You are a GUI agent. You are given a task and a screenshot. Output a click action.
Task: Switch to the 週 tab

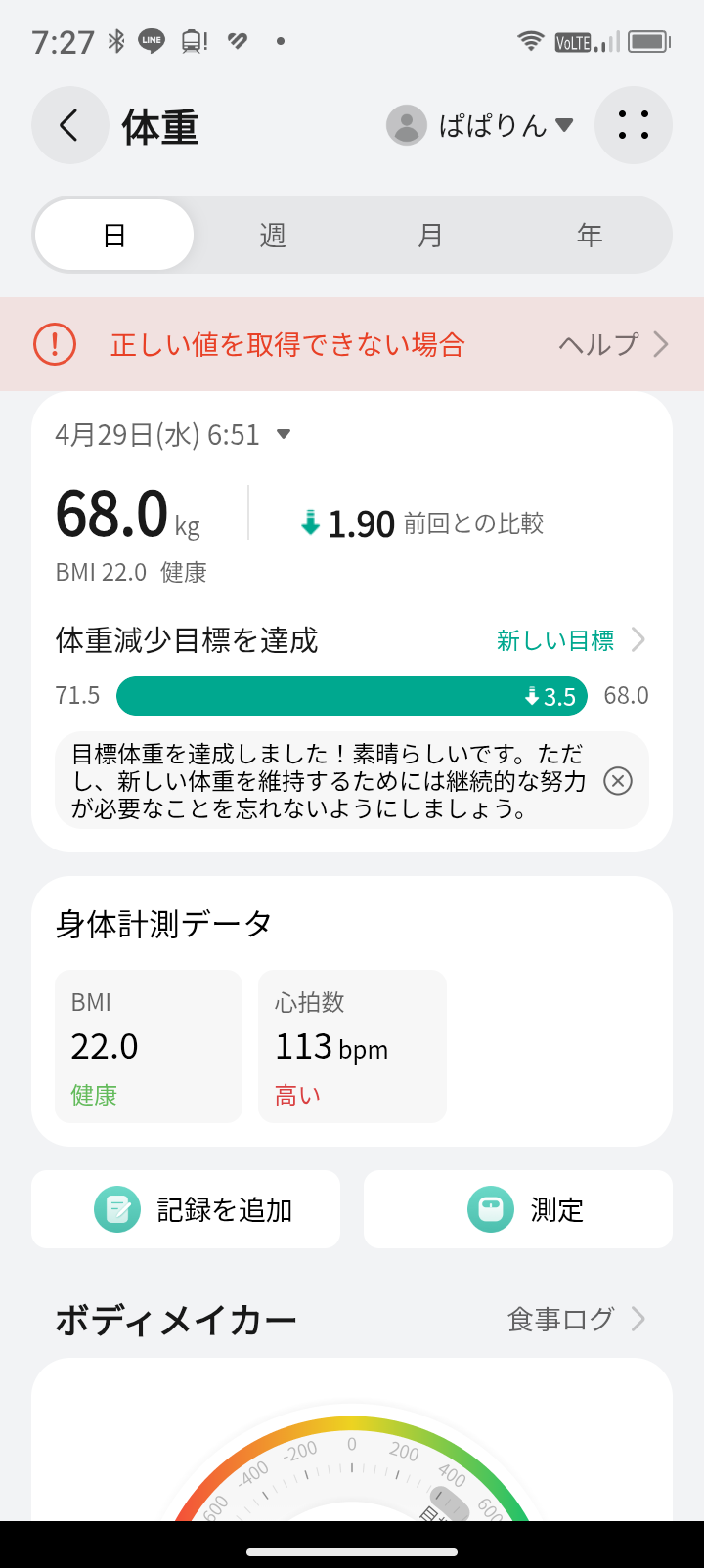point(273,235)
